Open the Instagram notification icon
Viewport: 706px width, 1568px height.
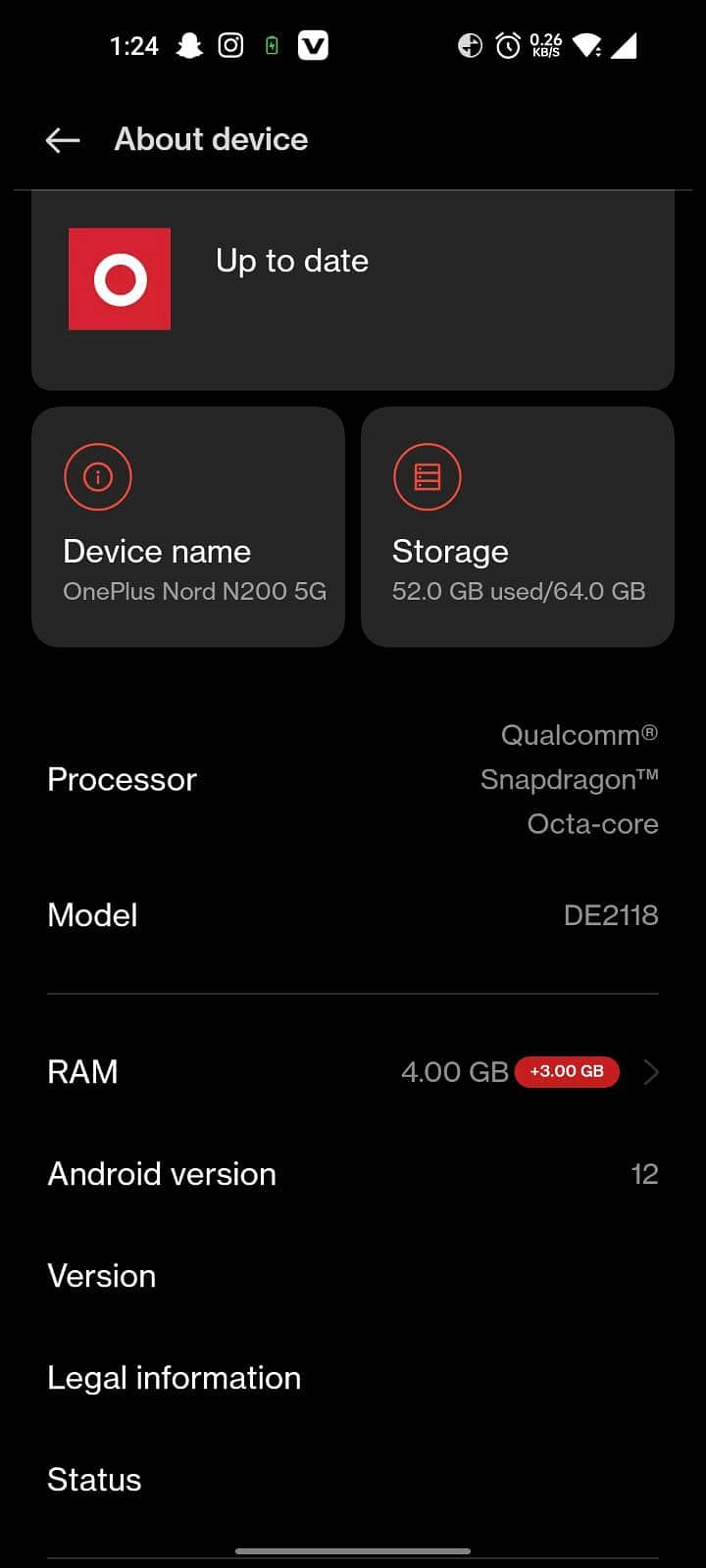pos(229,44)
